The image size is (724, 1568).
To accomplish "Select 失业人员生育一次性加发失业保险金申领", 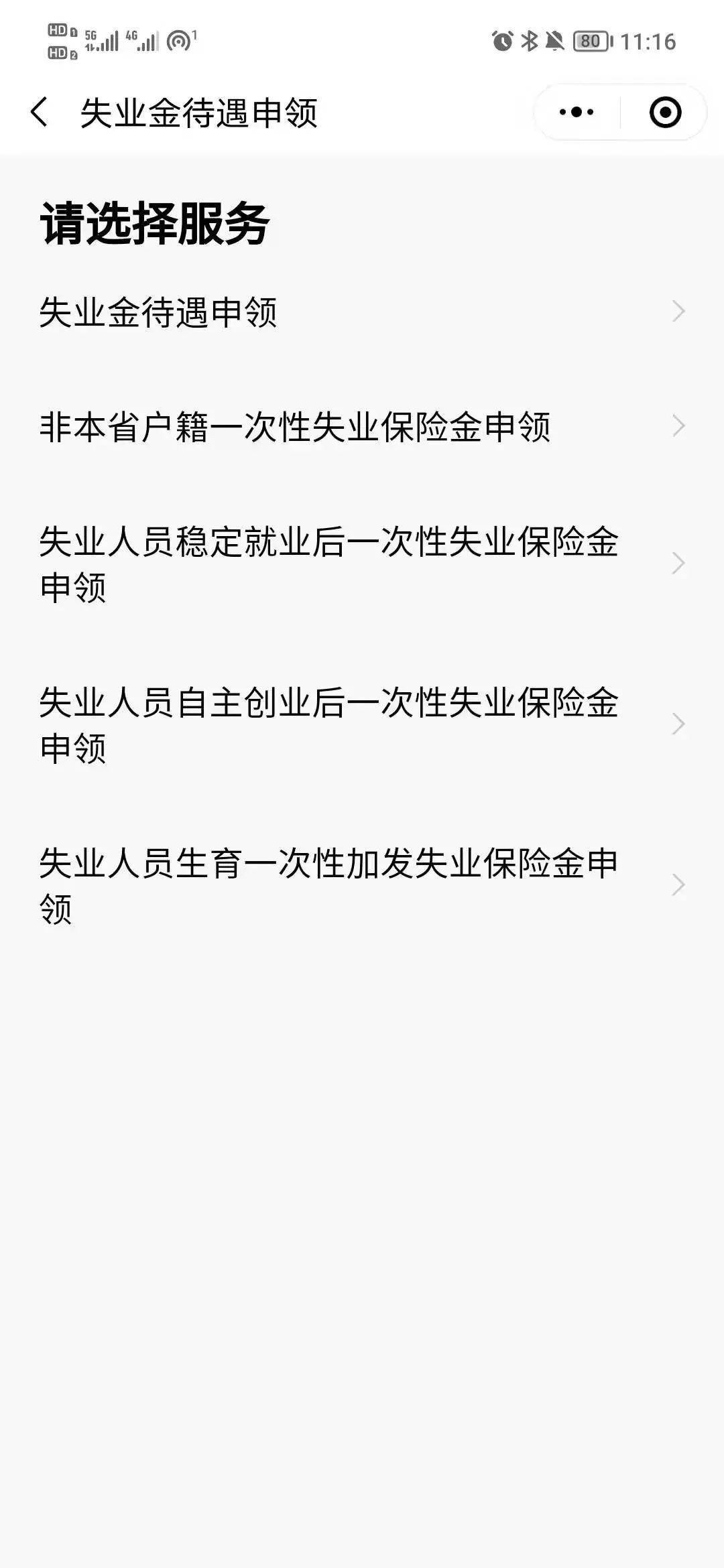I will pos(362,885).
